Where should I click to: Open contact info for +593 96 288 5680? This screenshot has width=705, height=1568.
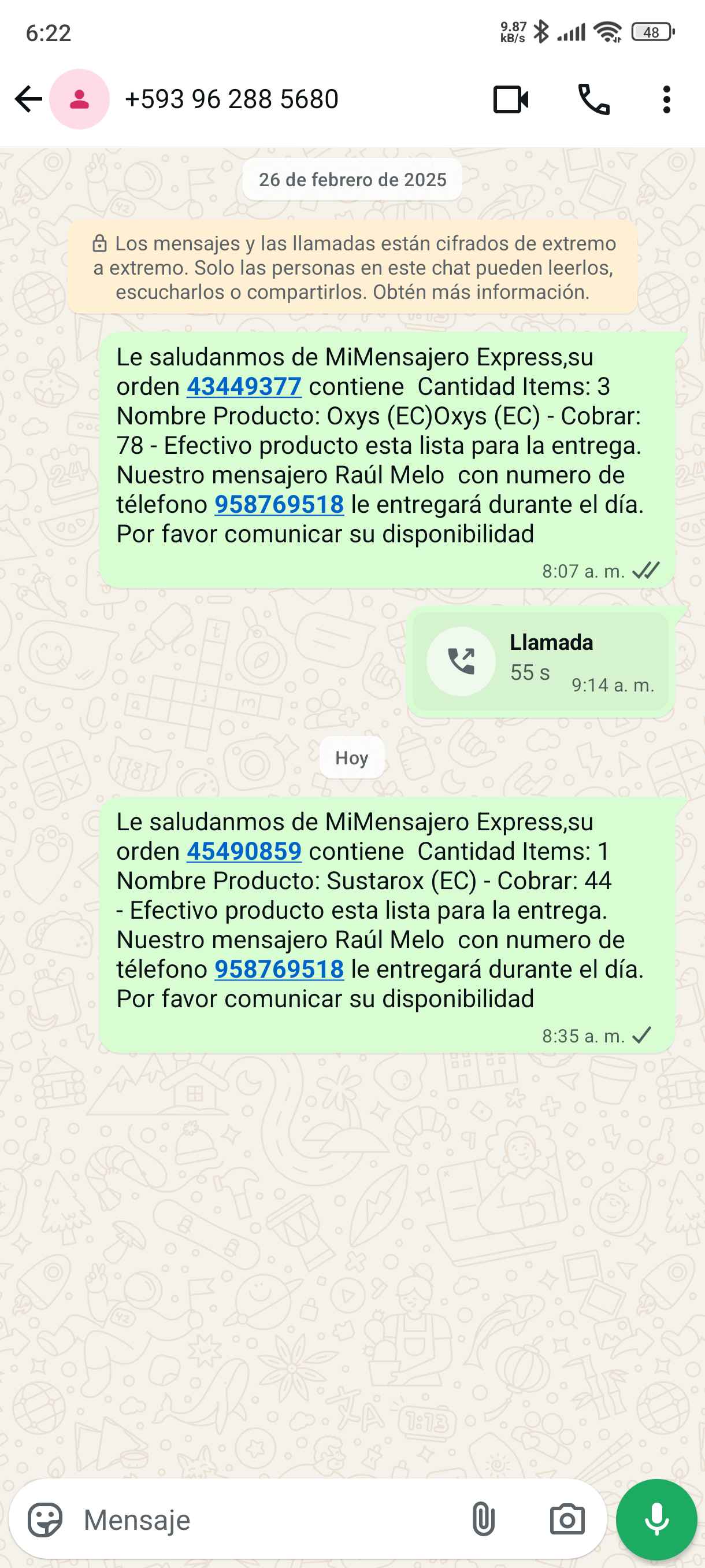[x=231, y=99]
